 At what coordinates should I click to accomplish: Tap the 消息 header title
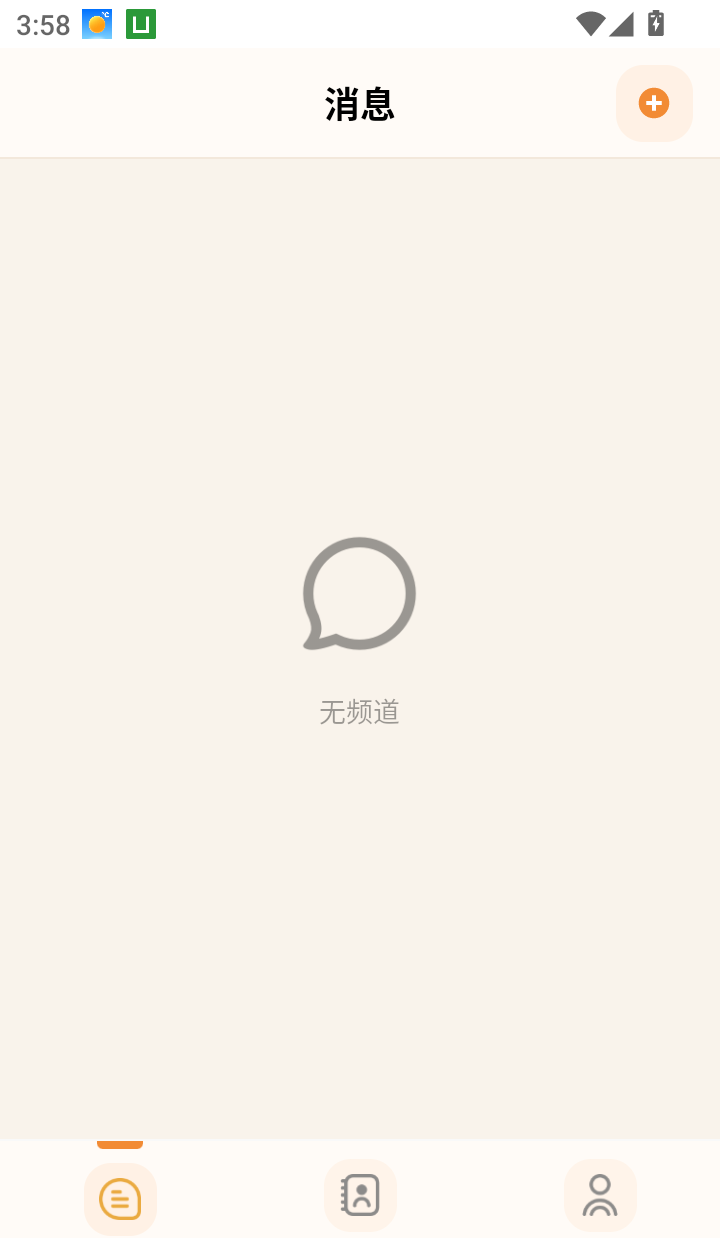tap(360, 103)
